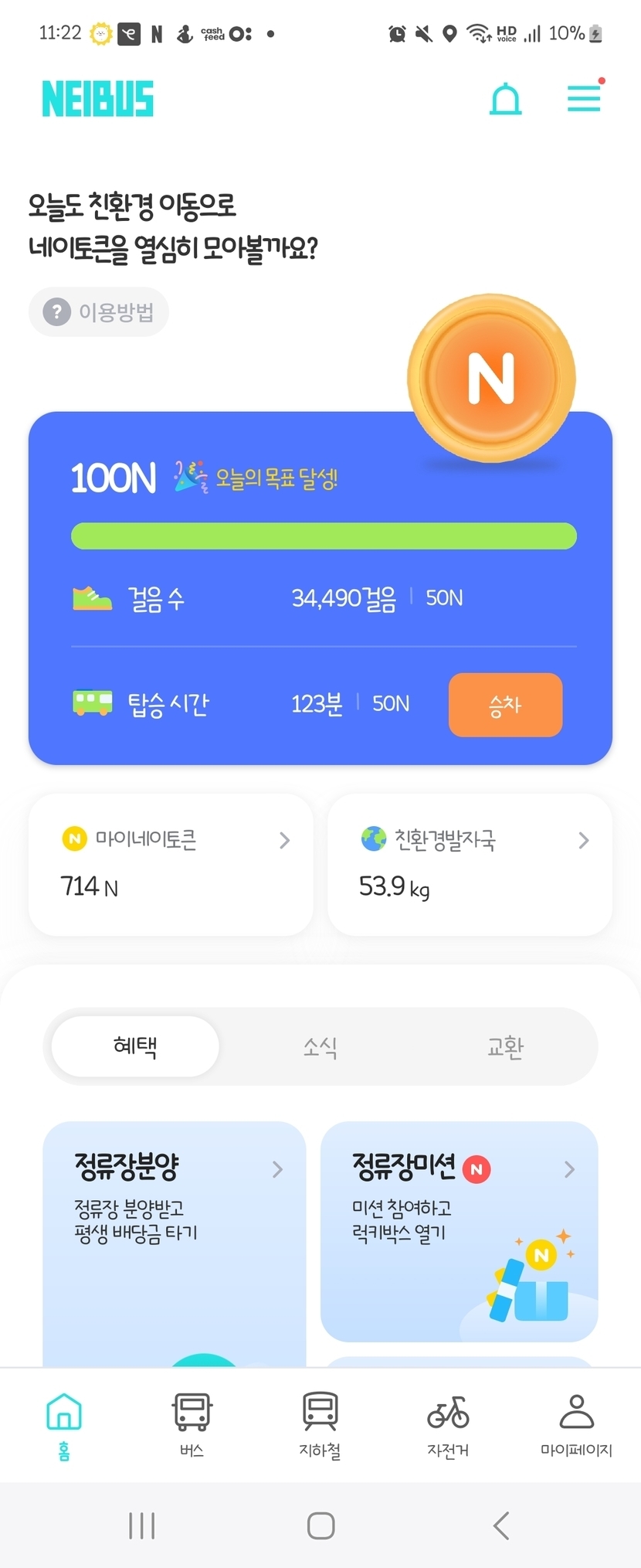
Task: Switch to the 자전거 tab
Action: tap(448, 1425)
